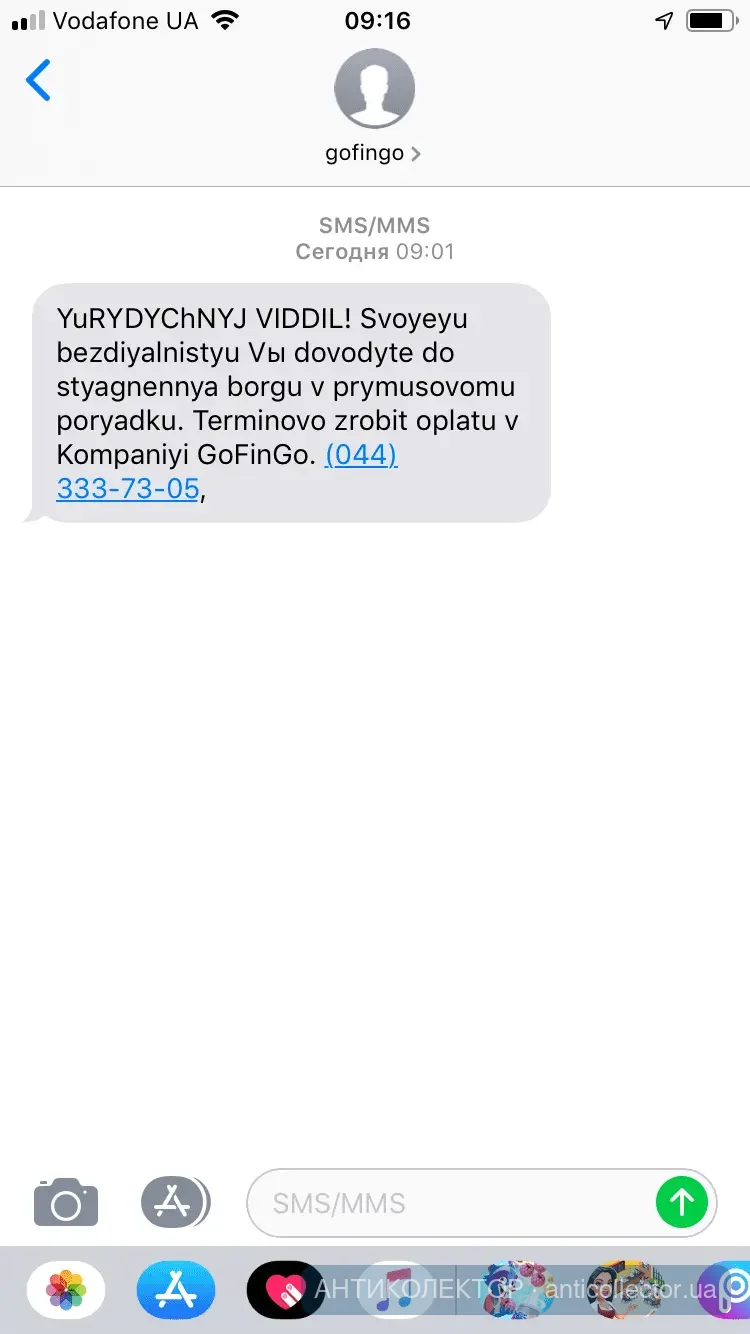Open the pink heart app in the strip

click(286, 1290)
